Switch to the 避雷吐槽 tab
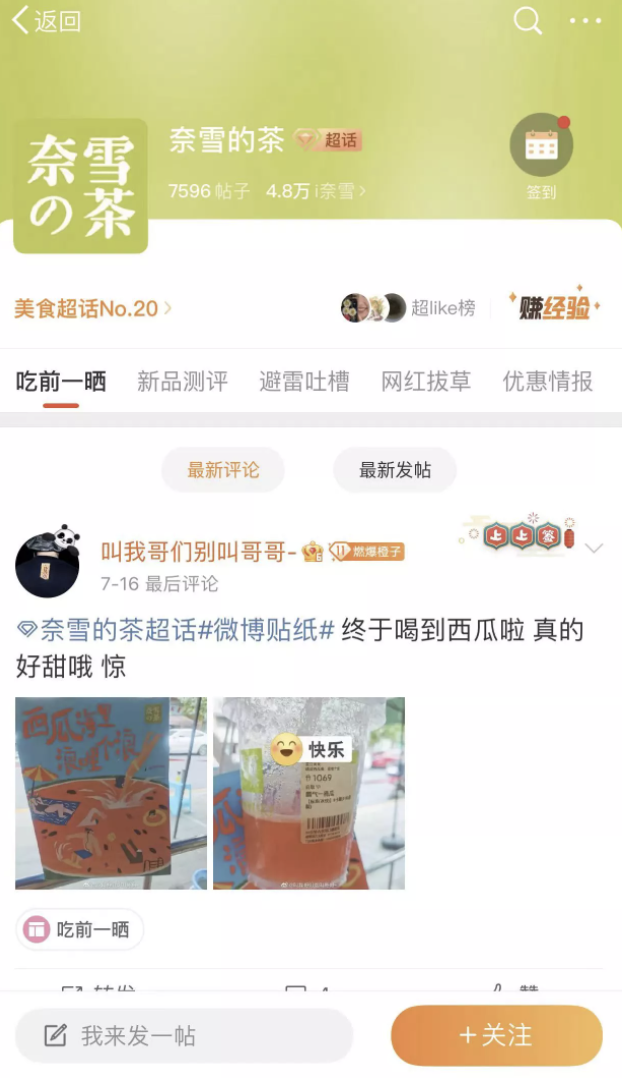622x1078 pixels. click(x=304, y=381)
